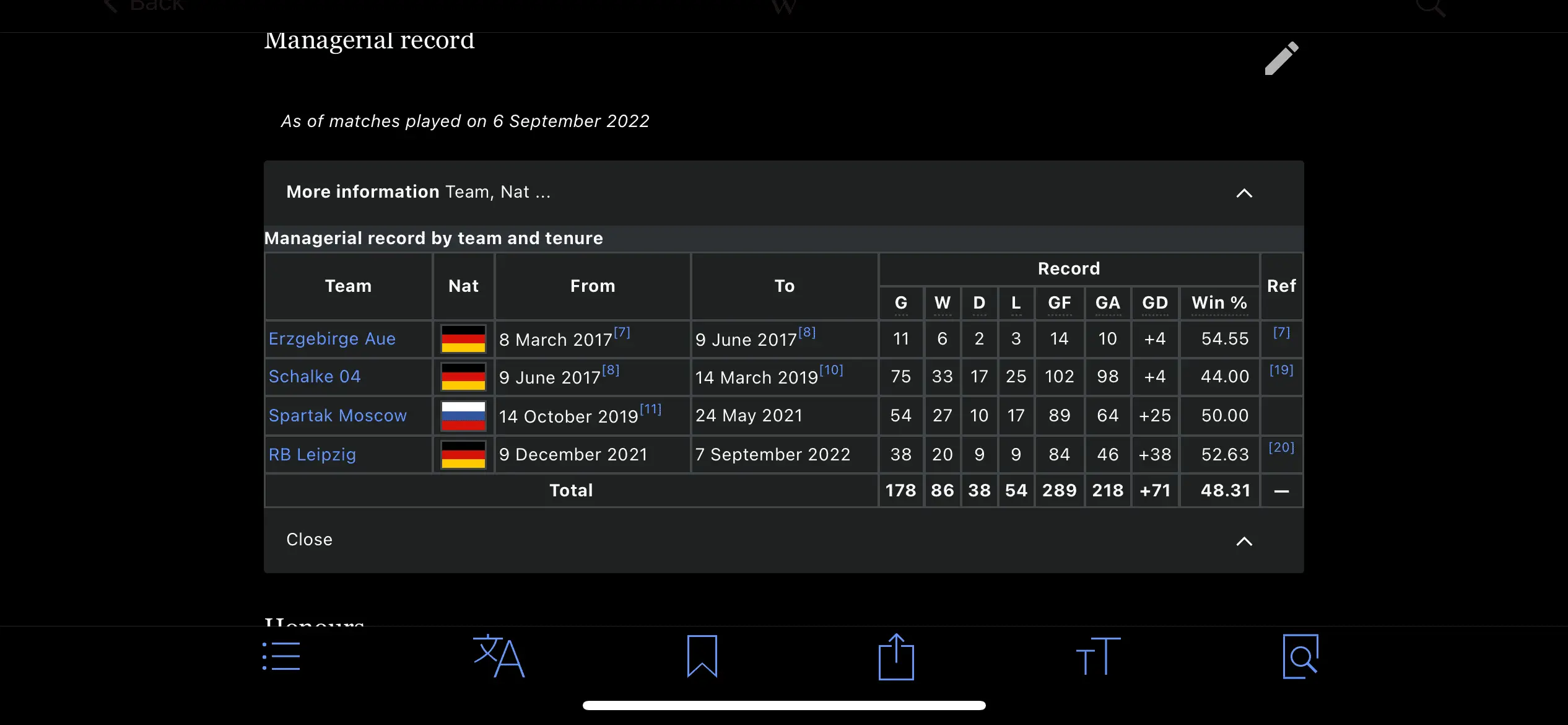This screenshot has height=725, width=1568.
Task: Open reference [10] beside 14 March 2019
Action: pyautogui.click(x=831, y=371)
